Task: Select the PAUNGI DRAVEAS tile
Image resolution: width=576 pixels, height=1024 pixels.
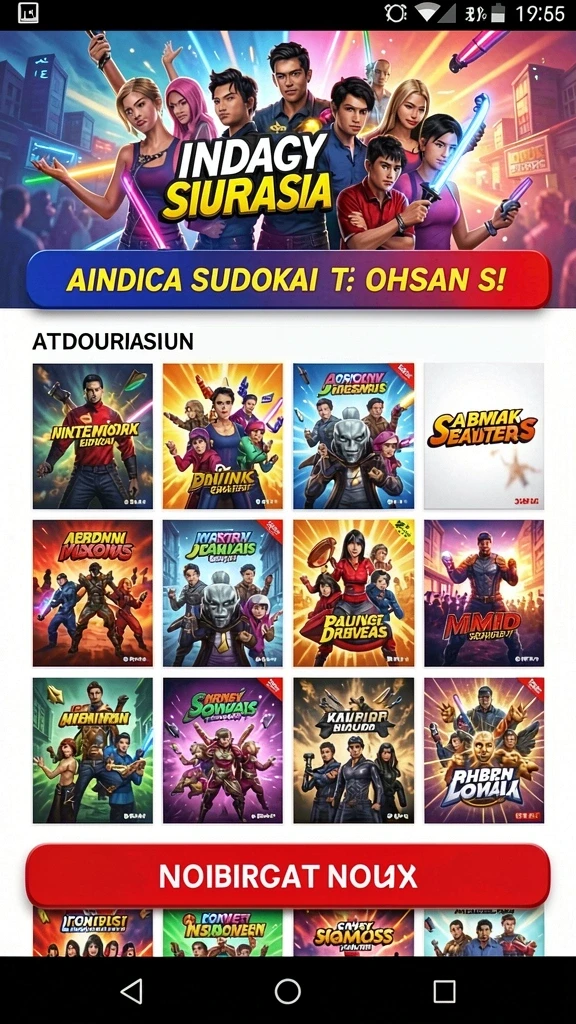Action: pyautogui.click(x=353, y=593)
